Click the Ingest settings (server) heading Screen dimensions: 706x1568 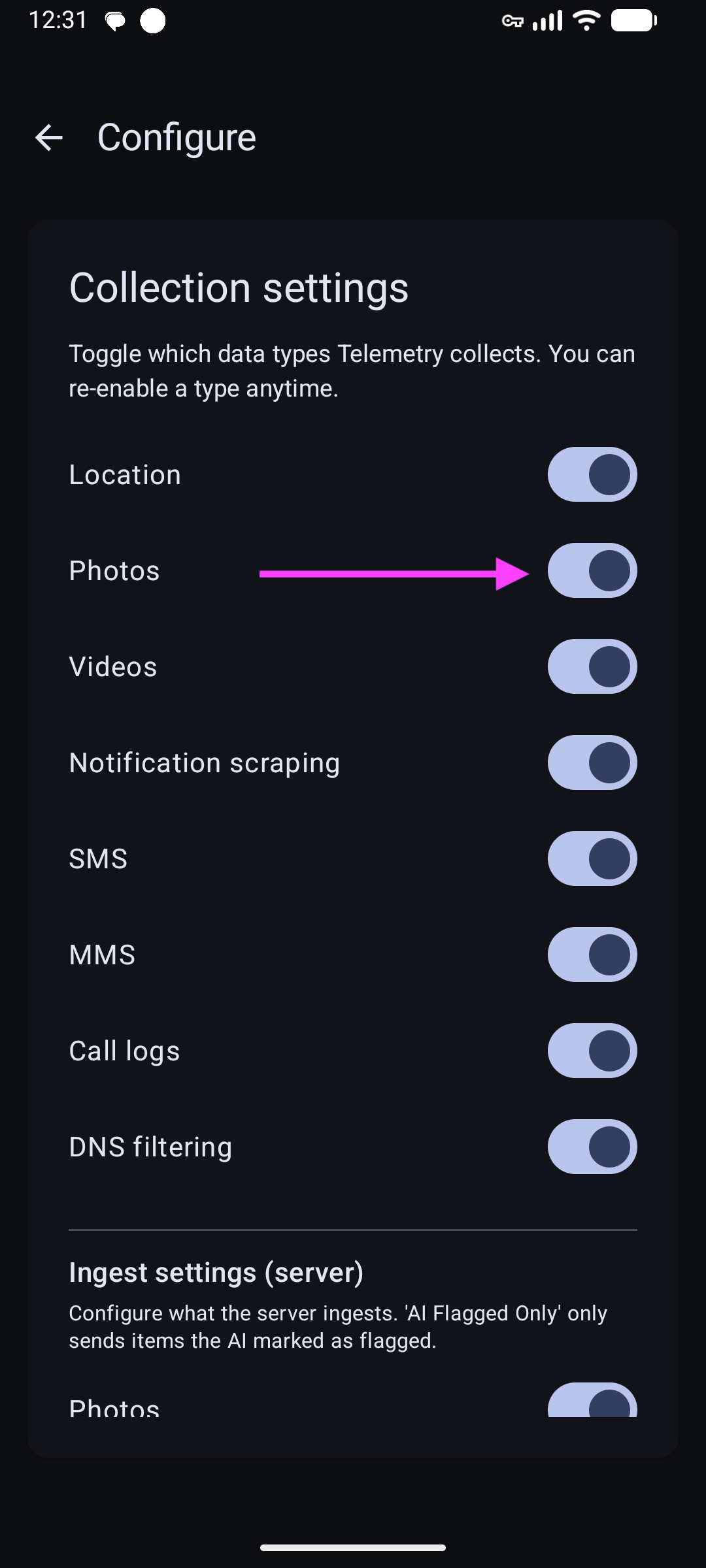point(216,1273)
